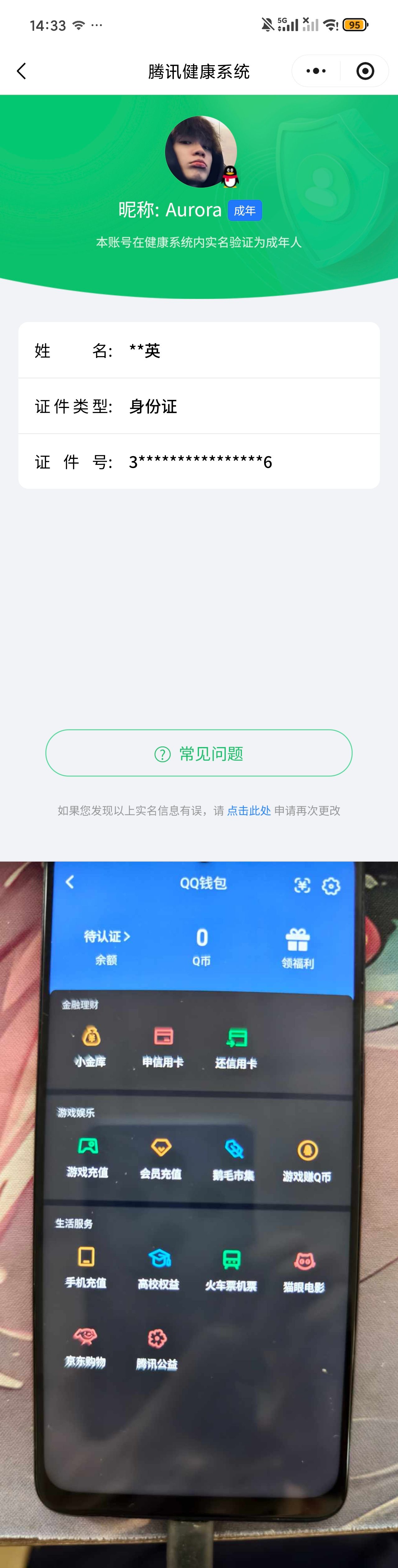This screenshot has width=398, height=1568.
Task: Open the mini program's three-dot menu
Action: [316, 71]
